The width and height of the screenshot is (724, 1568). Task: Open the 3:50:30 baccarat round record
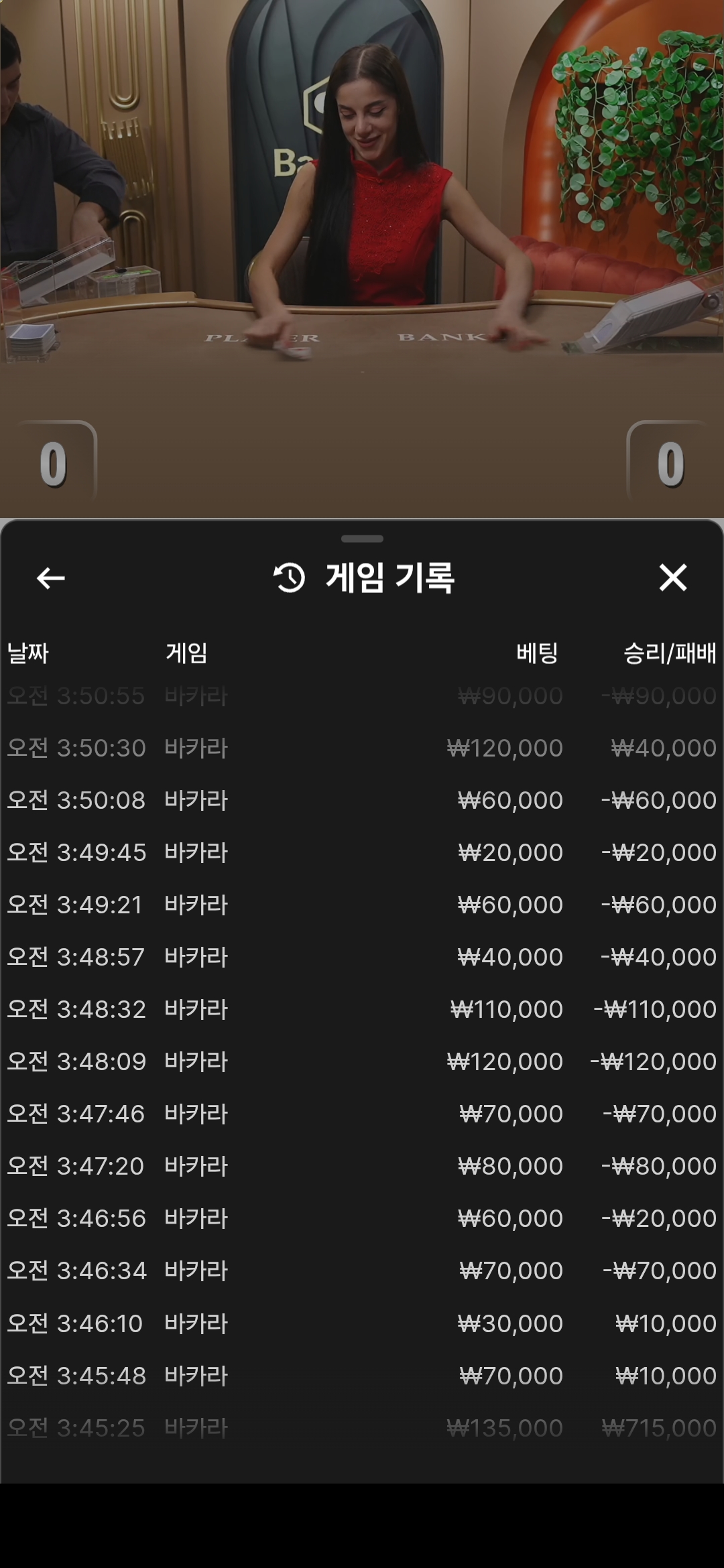(362, 748)
